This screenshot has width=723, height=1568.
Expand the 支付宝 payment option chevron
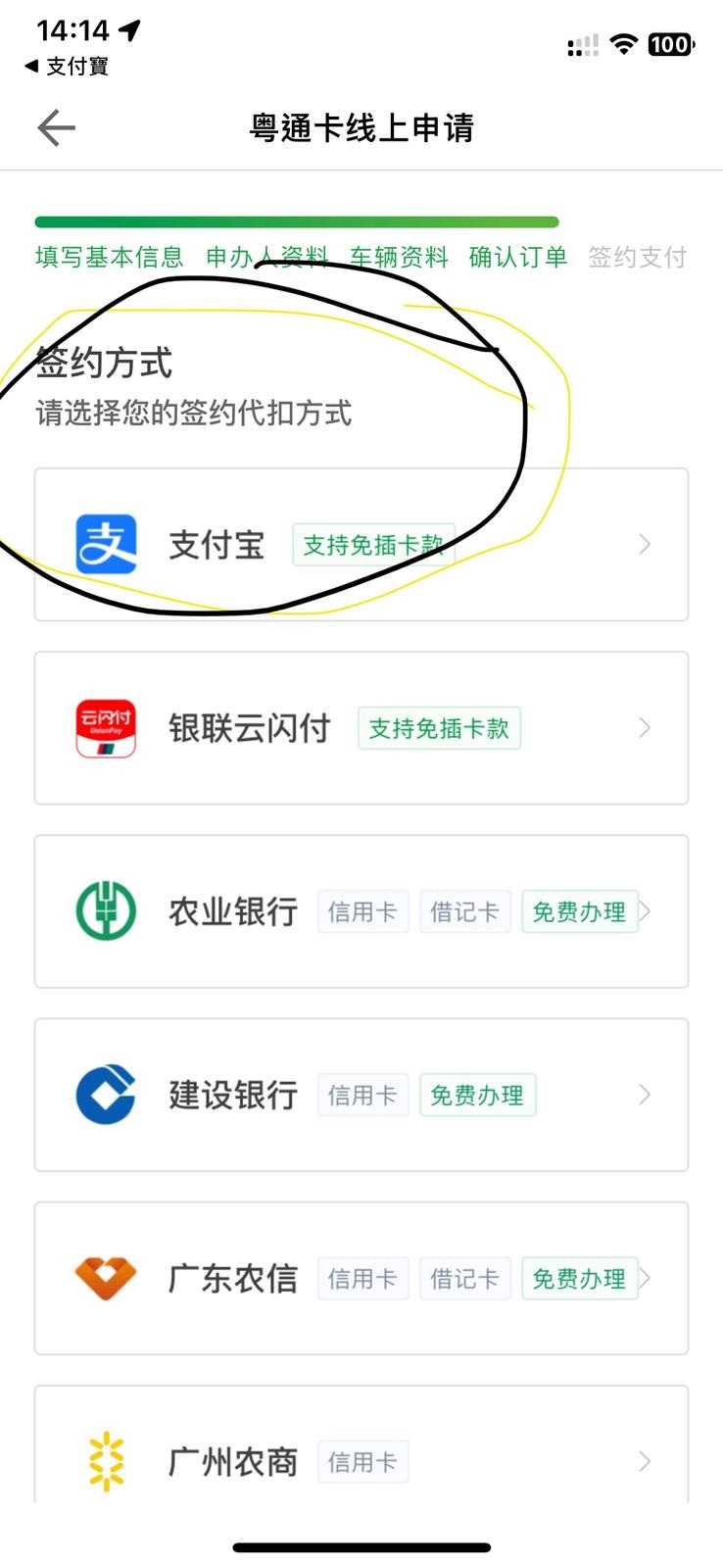tap(644, 545)
